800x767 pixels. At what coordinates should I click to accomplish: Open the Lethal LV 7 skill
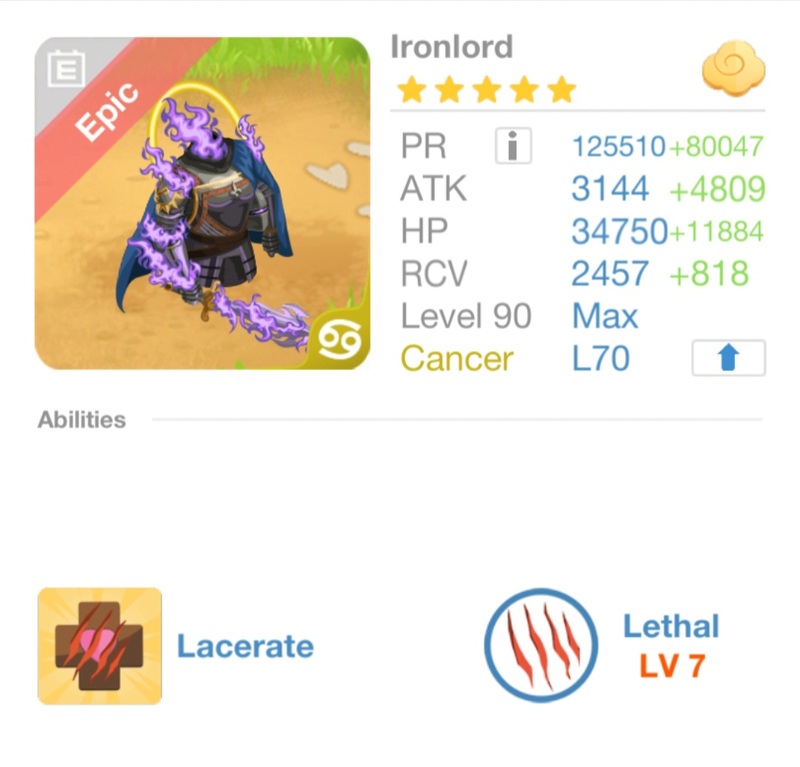[x=541, y=645]
